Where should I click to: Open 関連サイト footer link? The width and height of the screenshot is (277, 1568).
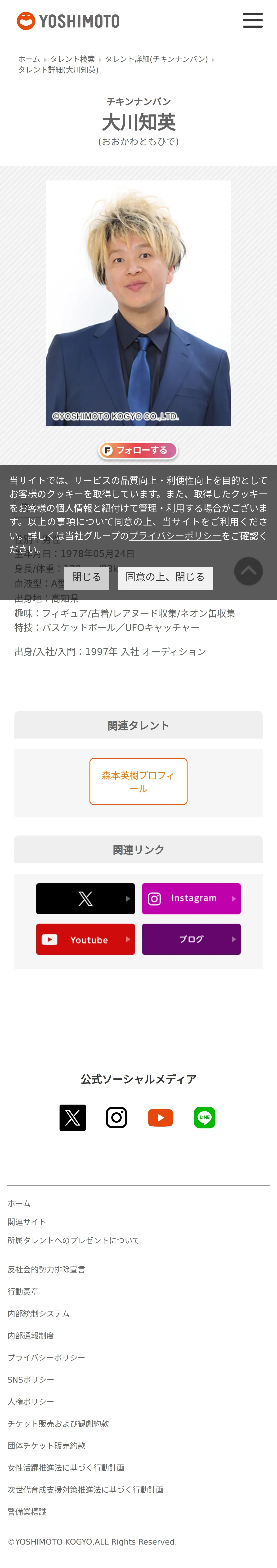27,1222
